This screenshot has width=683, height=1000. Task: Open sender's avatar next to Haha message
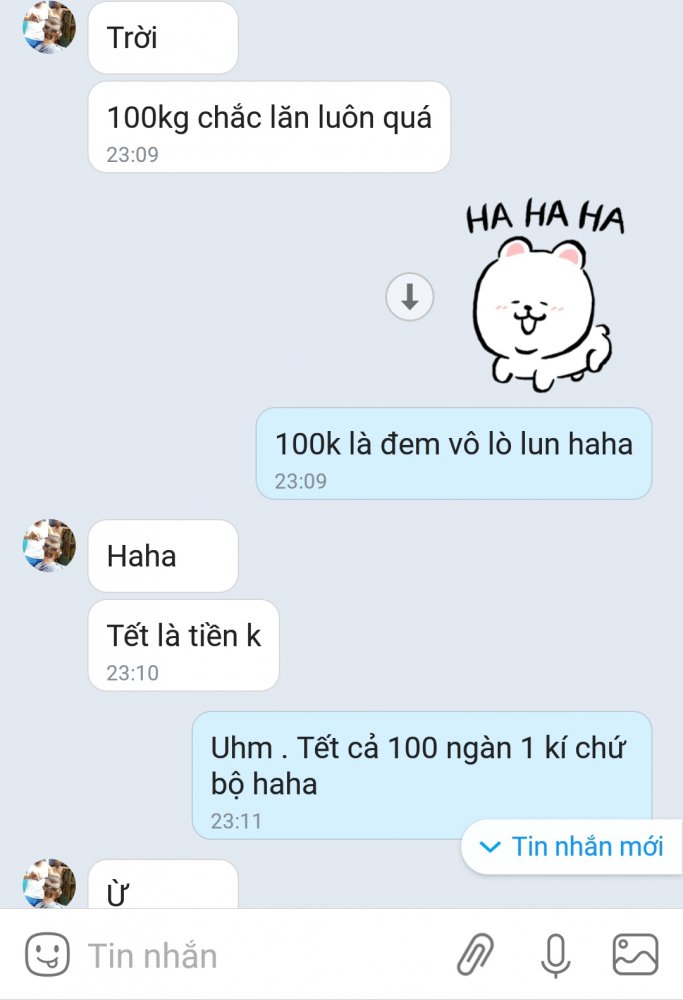click(49, 545)
